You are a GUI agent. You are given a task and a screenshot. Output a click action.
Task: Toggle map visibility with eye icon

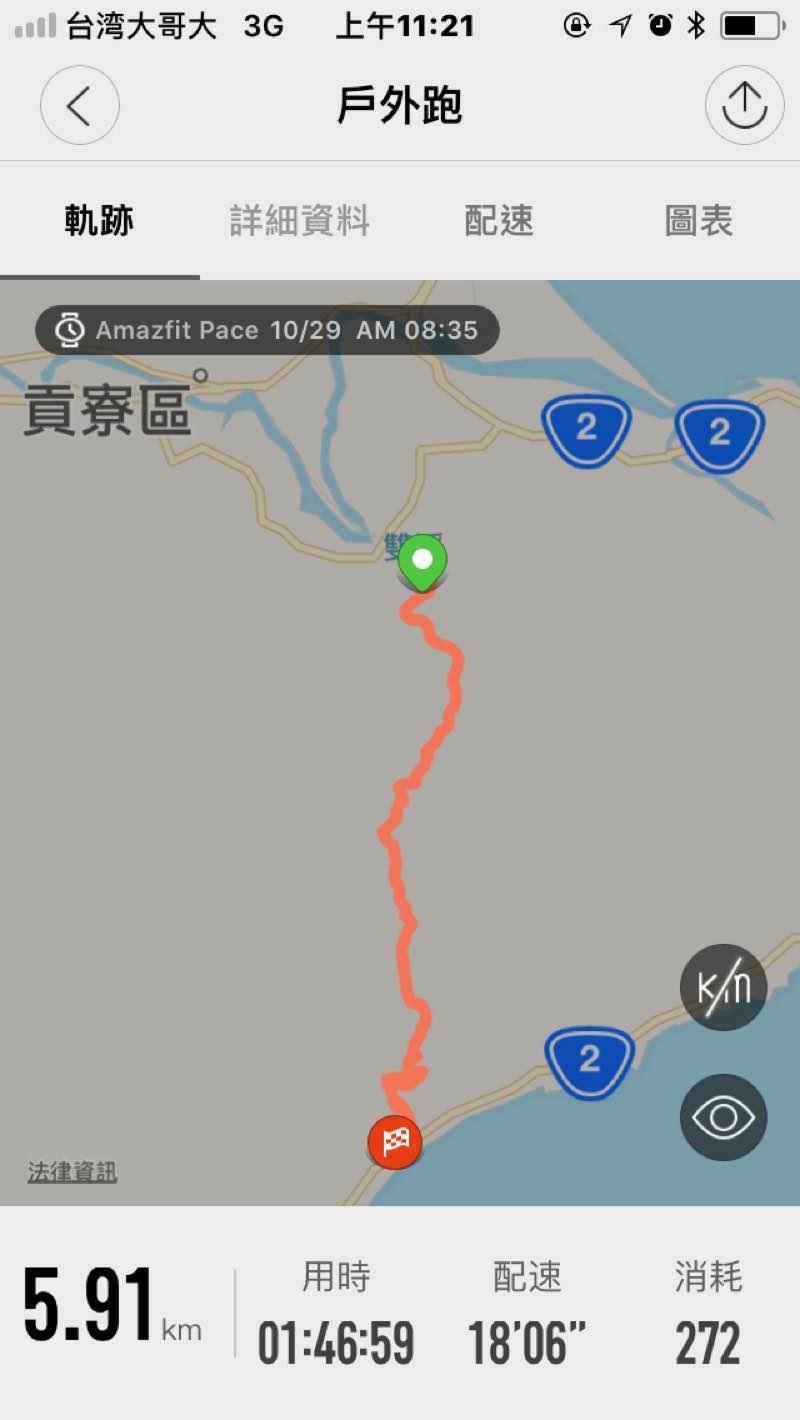pyautogui.click(x=723, y=1117)
